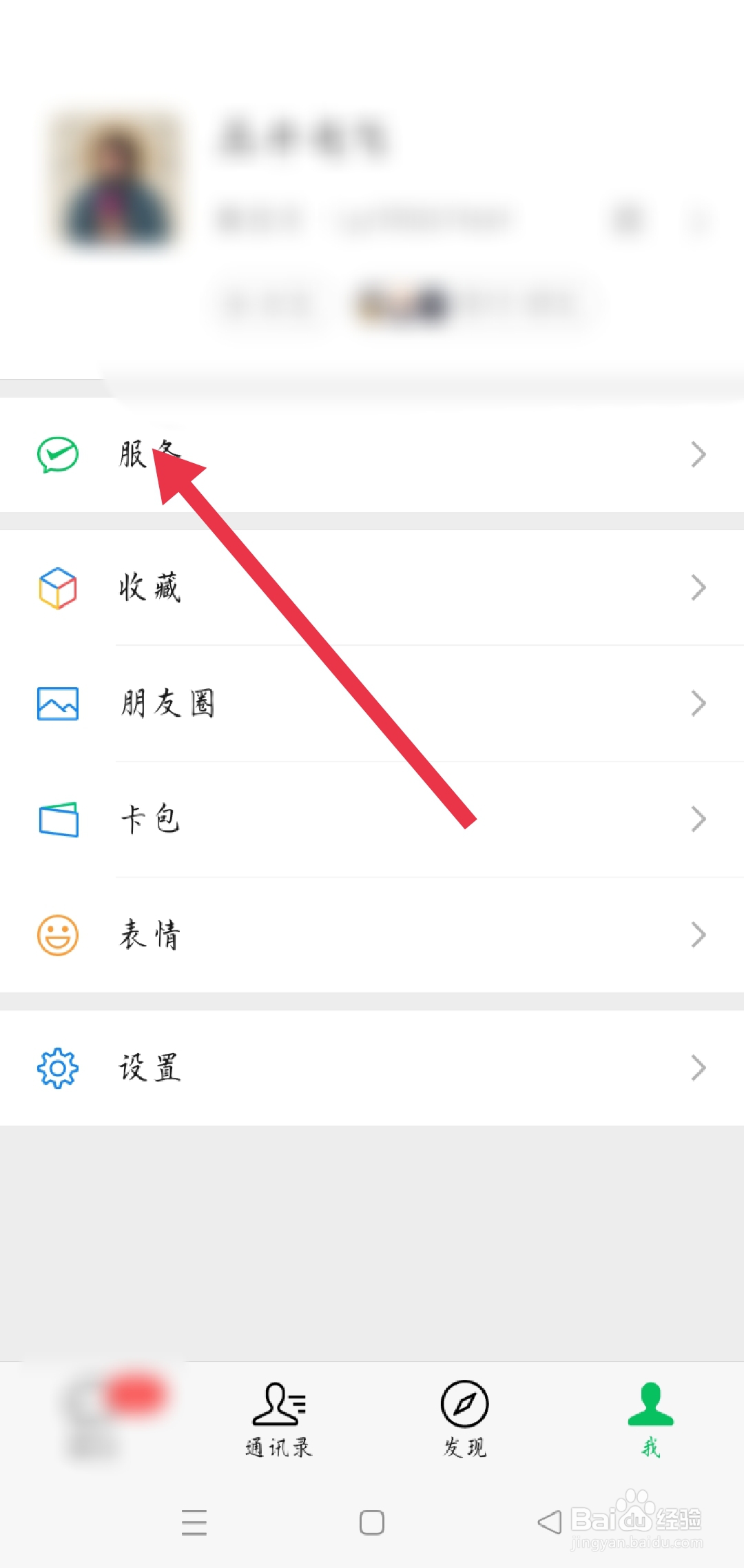Open the 表情 Stickers entry
Viewport: 744px width, 1568px height.
149,935
